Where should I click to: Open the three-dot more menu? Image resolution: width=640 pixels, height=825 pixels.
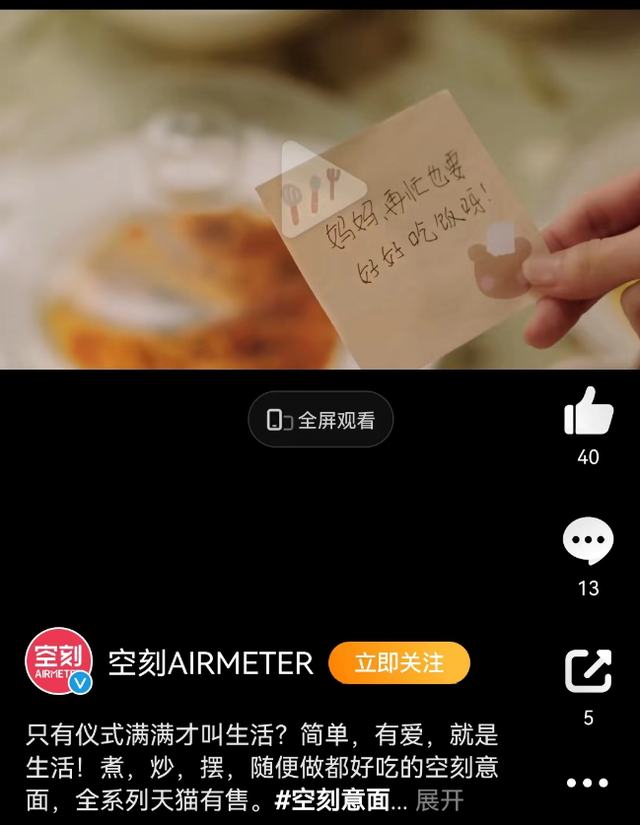[588, 783]
